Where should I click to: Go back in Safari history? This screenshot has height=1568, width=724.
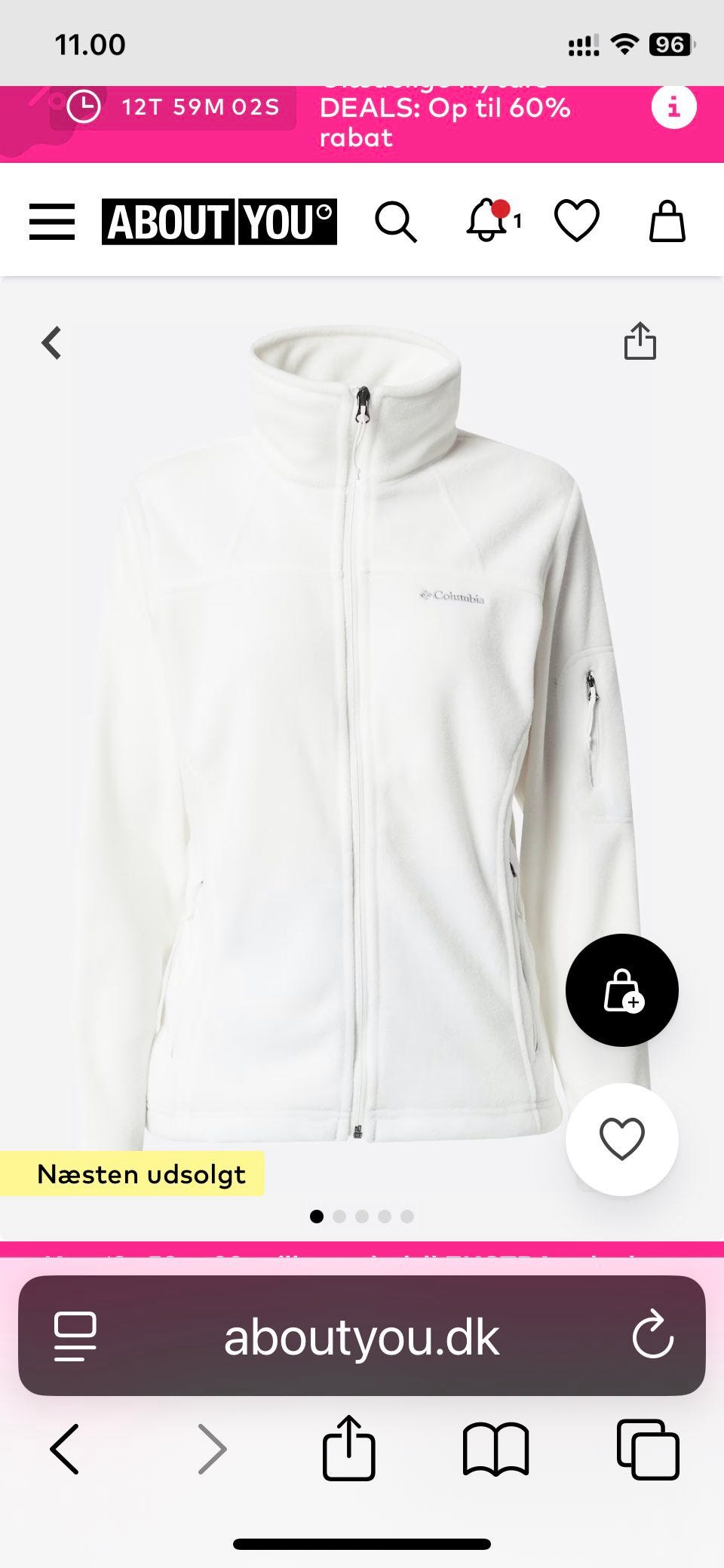65,1449
